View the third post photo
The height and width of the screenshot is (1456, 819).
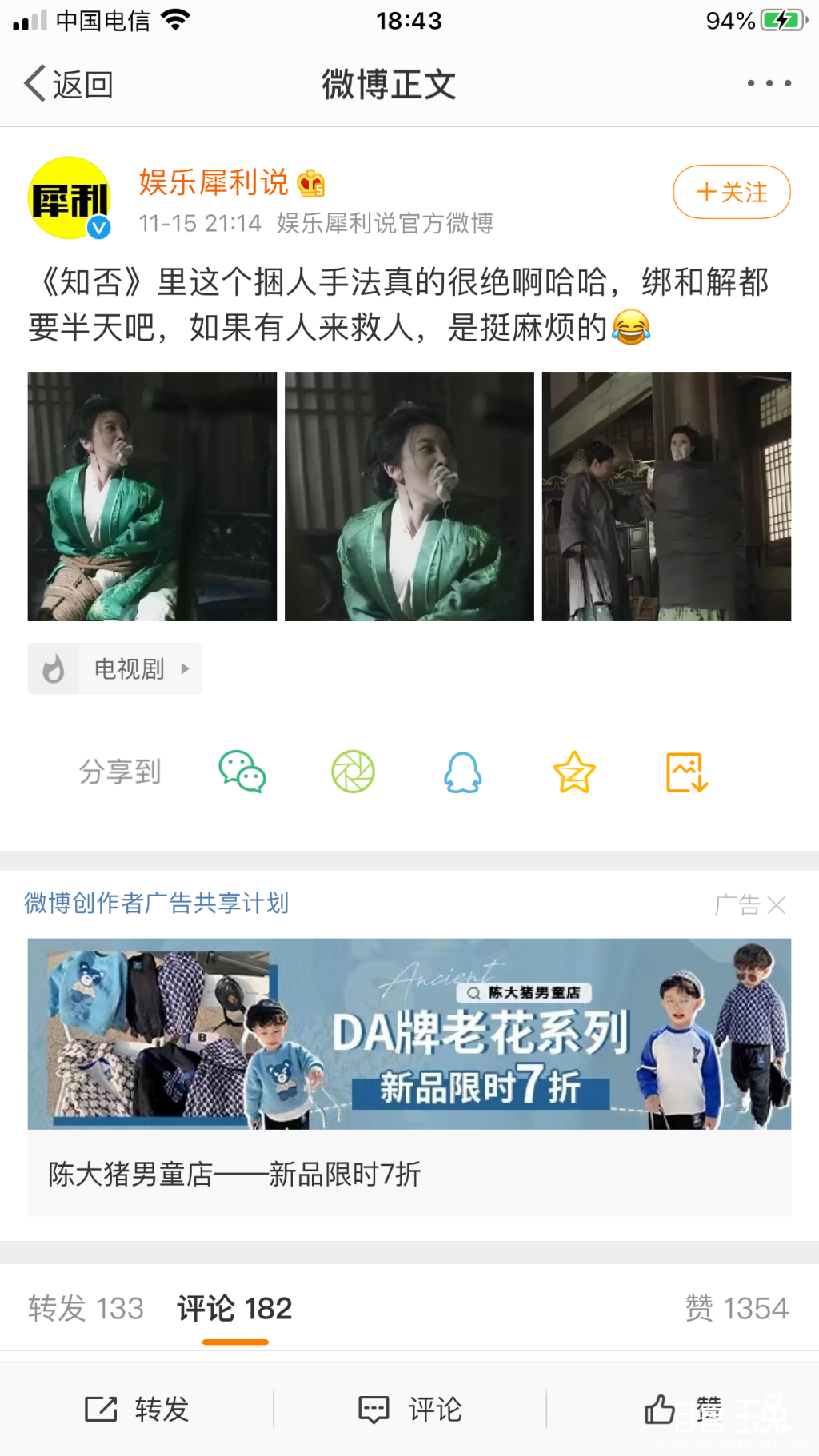click(x=666, y=496)
